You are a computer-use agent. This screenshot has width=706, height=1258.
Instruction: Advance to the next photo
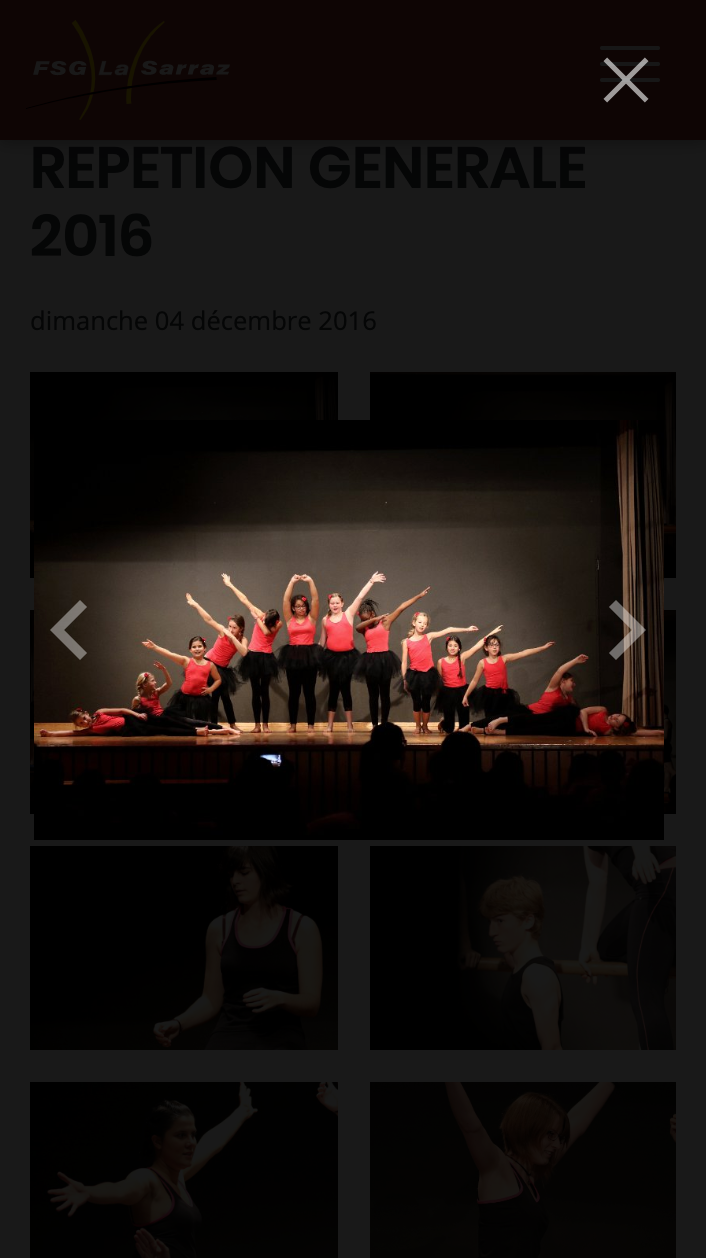627,630
